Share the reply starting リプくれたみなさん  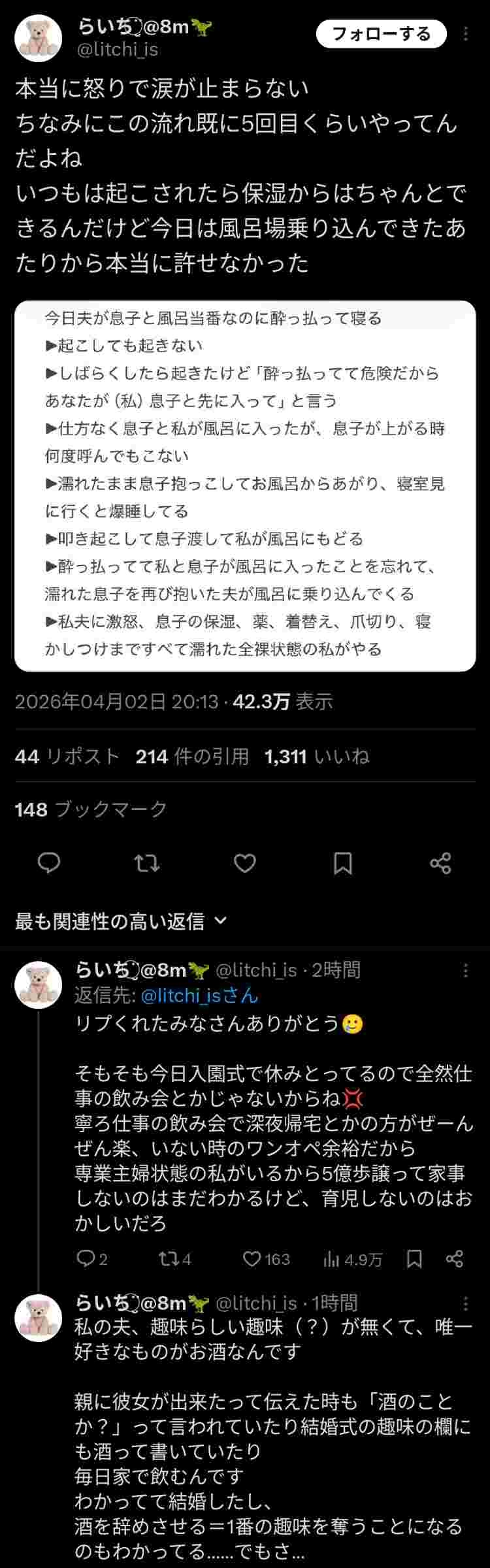pos(455,1259)
